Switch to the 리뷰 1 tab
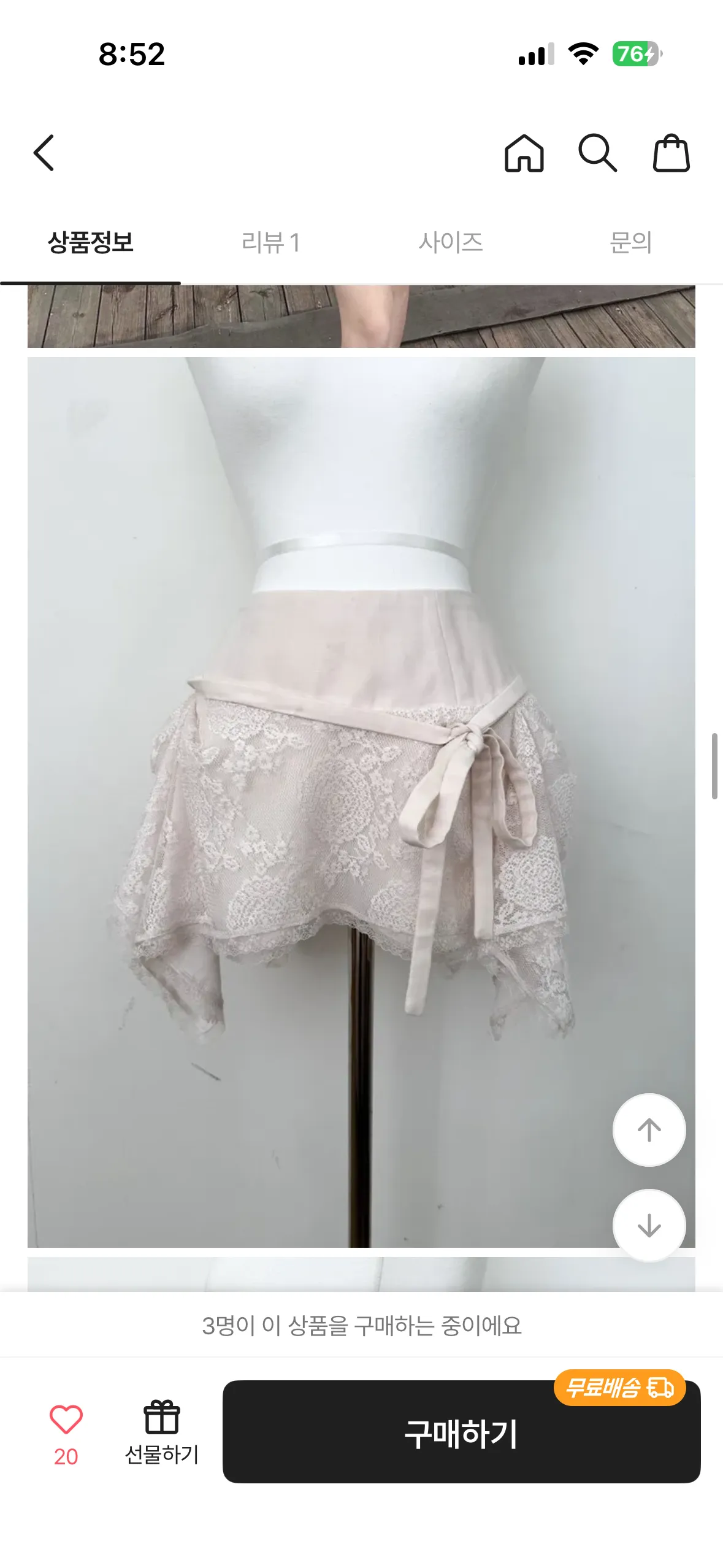 (270, 242)
